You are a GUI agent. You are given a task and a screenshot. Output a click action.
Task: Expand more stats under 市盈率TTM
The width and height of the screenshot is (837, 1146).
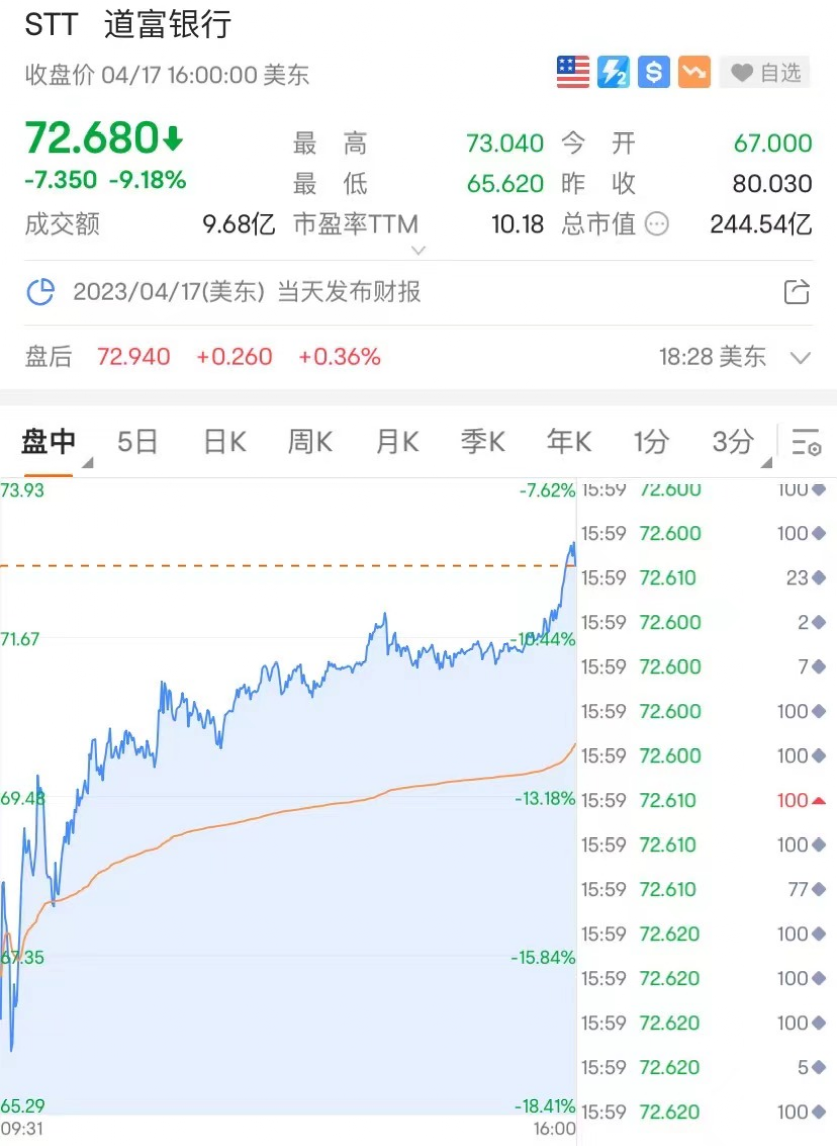point(418,250)
